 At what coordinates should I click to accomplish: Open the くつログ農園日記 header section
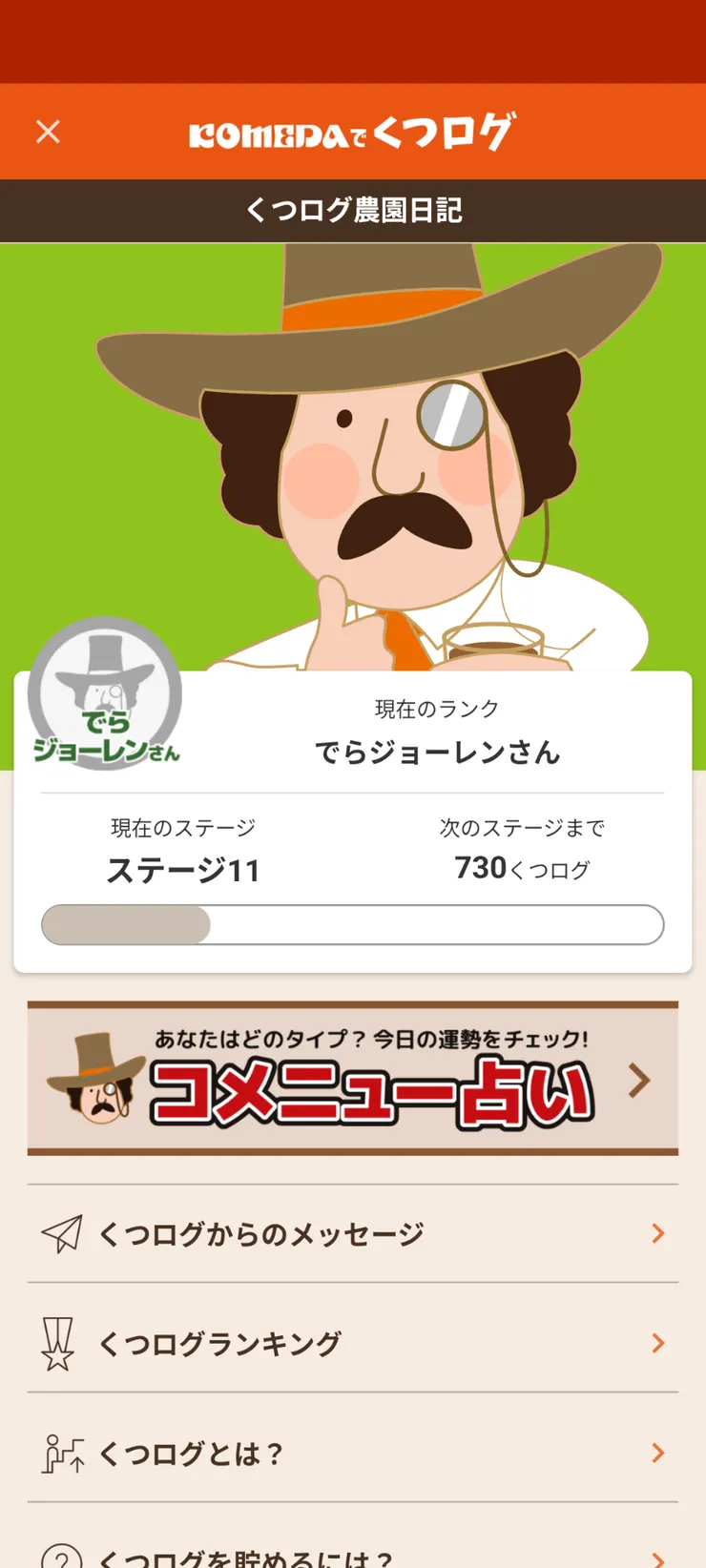point(353,210)
